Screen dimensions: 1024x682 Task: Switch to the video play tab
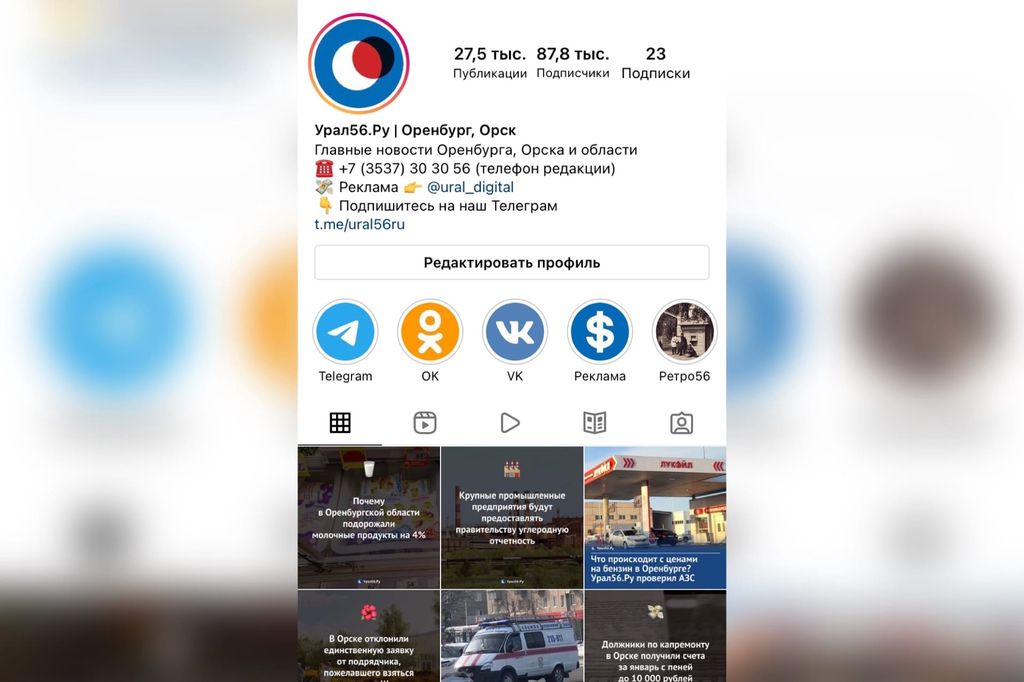[510, 423]
